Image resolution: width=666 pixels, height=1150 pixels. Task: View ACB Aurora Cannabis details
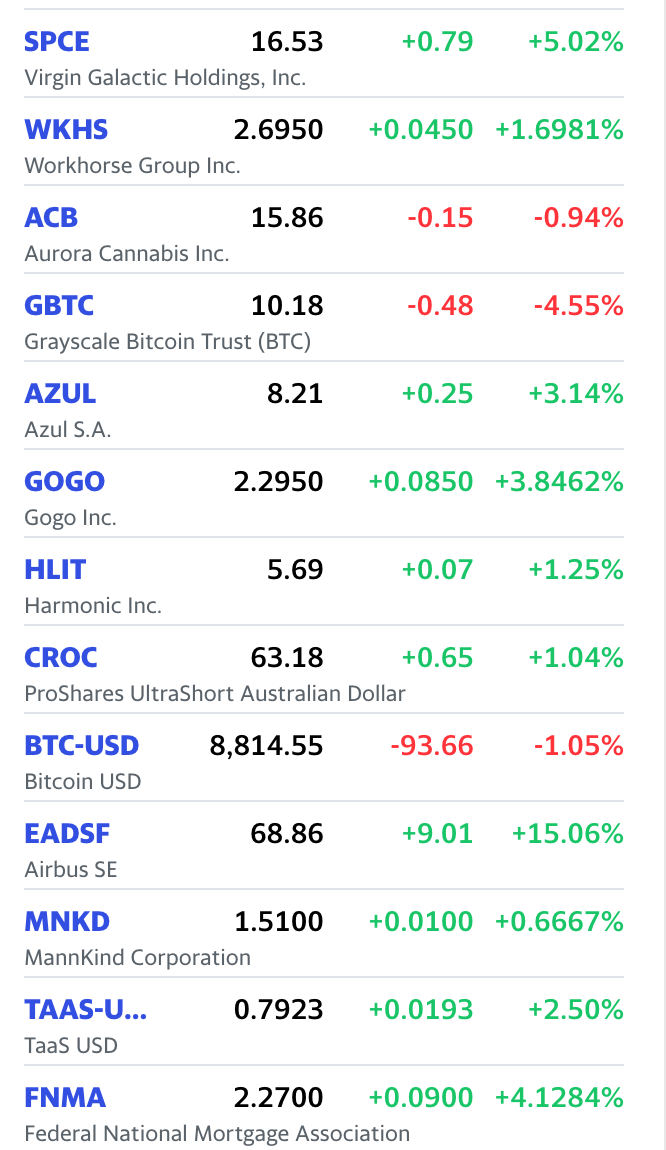(51, 218)
